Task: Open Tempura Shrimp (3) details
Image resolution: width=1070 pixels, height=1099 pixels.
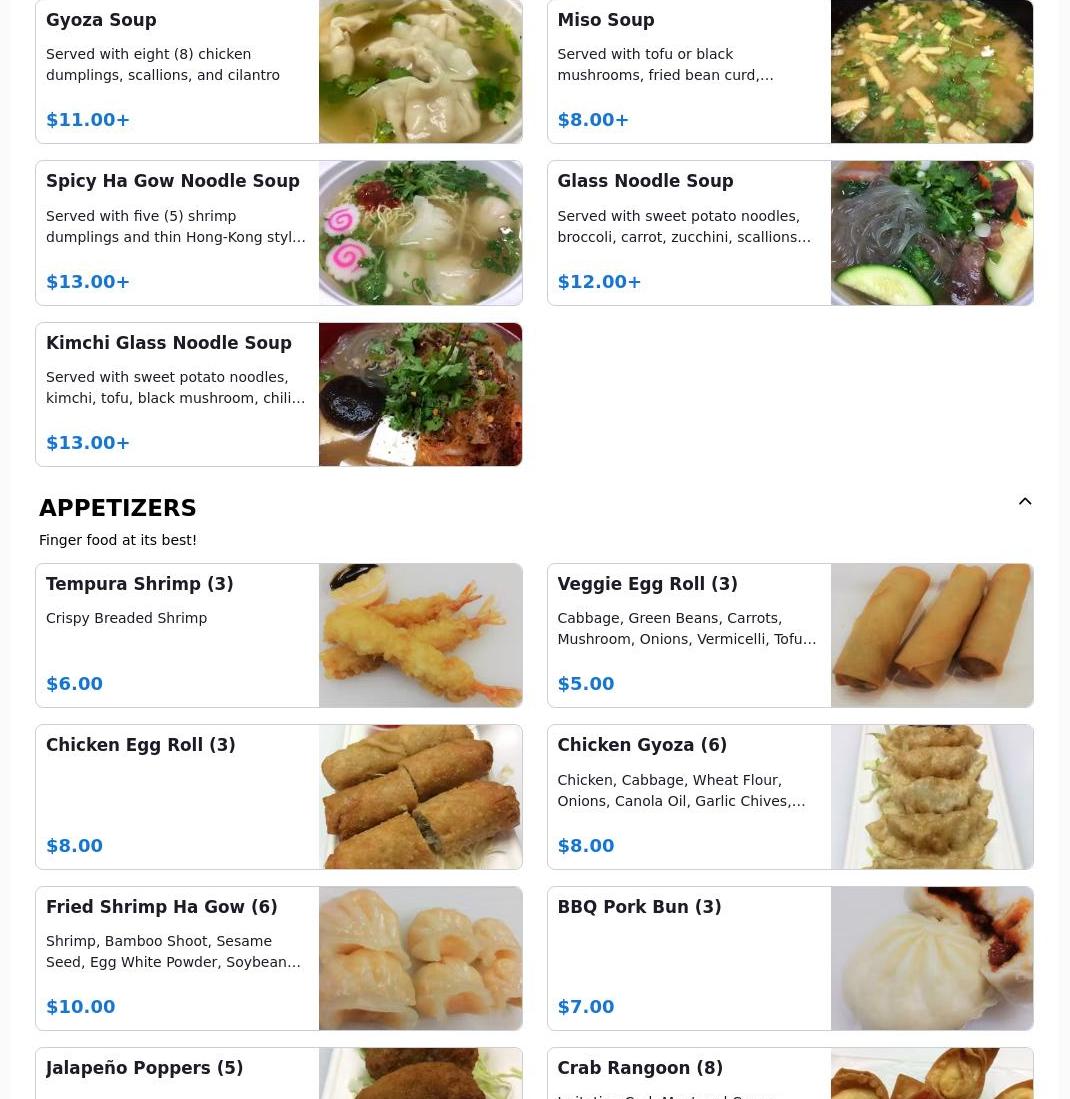Action: [x=278, y=635]
